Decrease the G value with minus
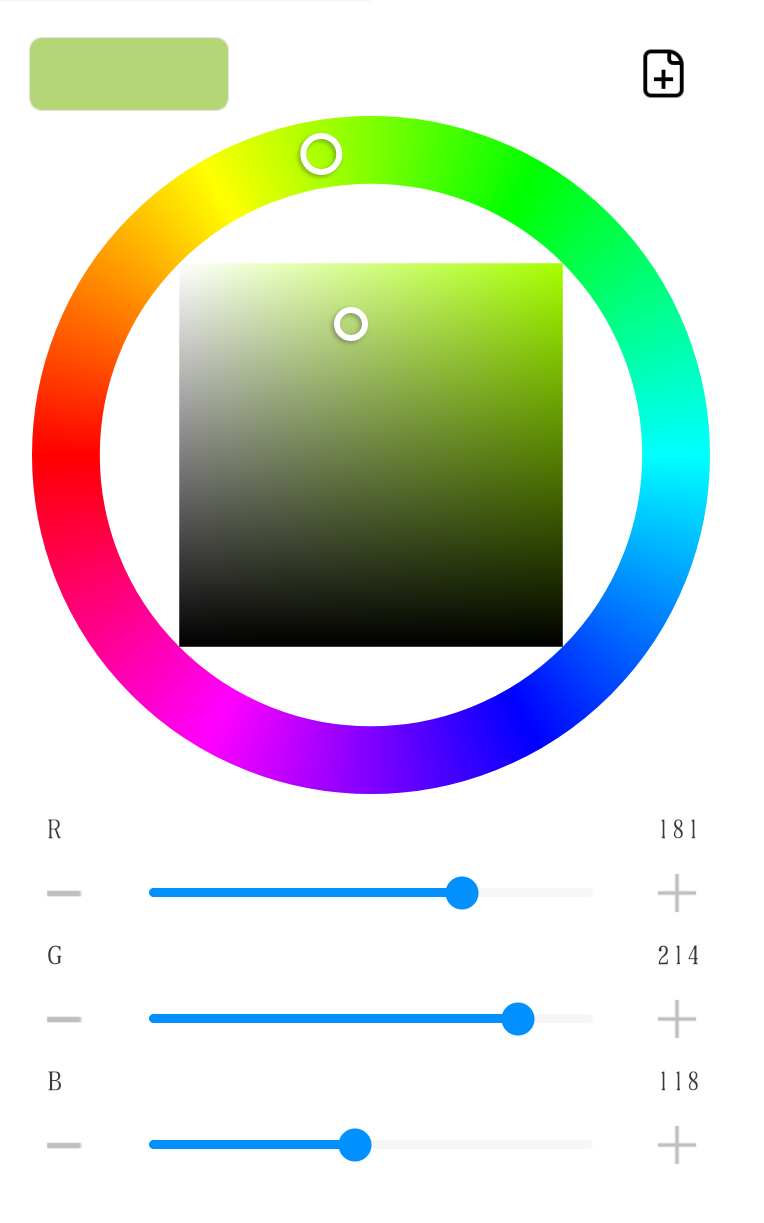The width and height of the screenshot is (764, 1223). 64,1019
